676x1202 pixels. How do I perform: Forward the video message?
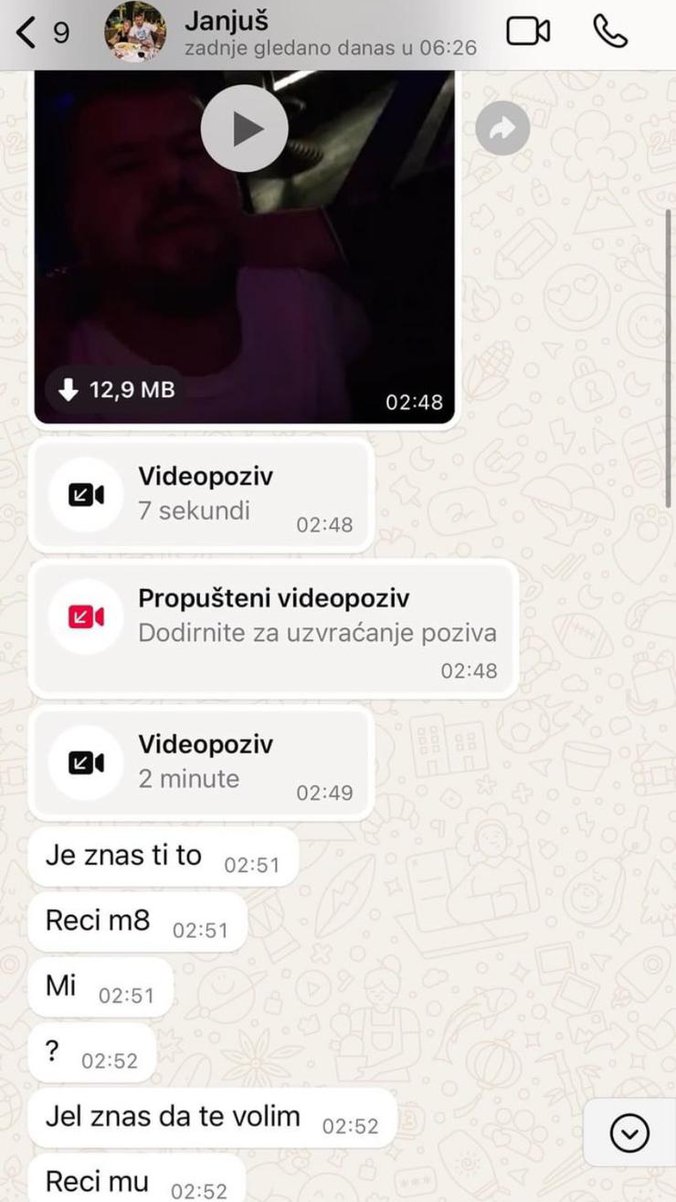click(x=502, y=128)
